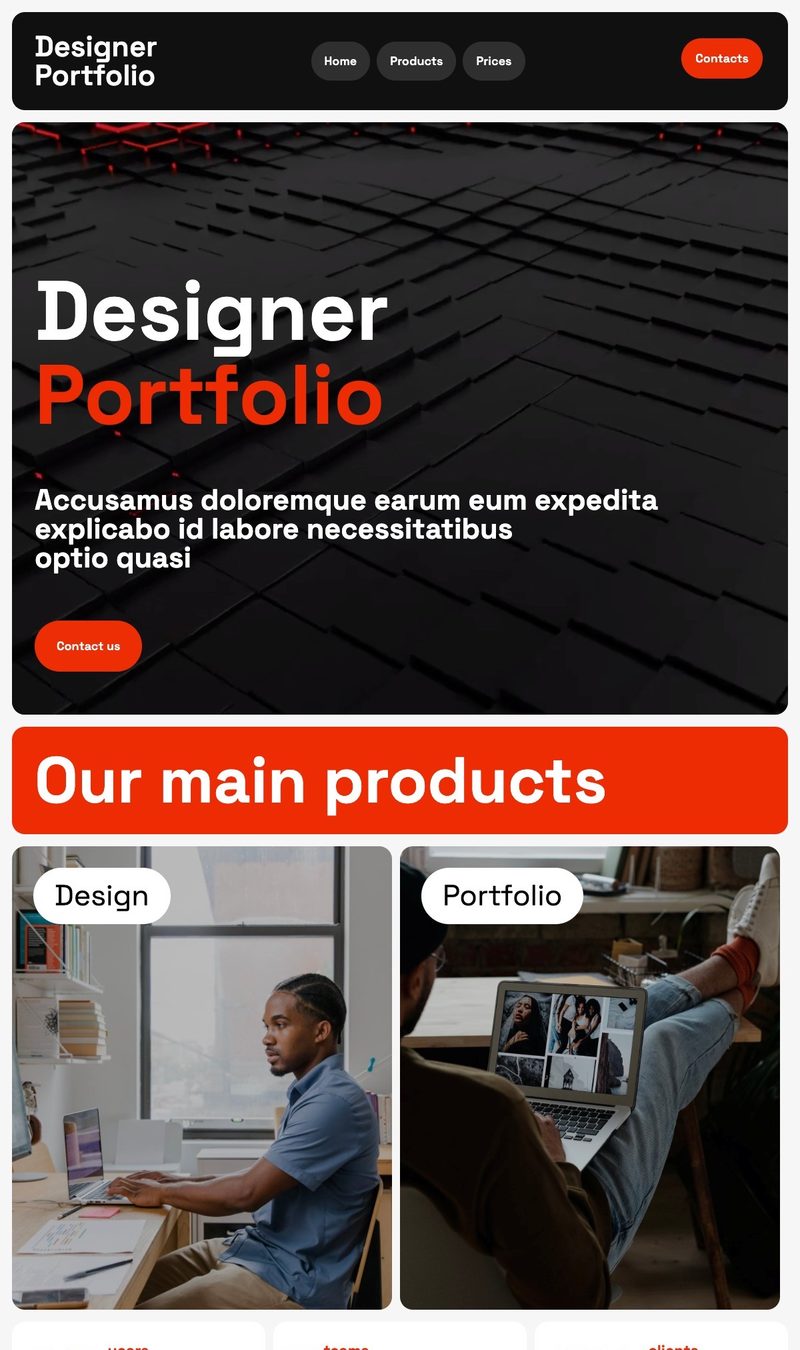Go to the Home nav link
Viewport: 800px width, 1350px height.
(x=340, y=61)
